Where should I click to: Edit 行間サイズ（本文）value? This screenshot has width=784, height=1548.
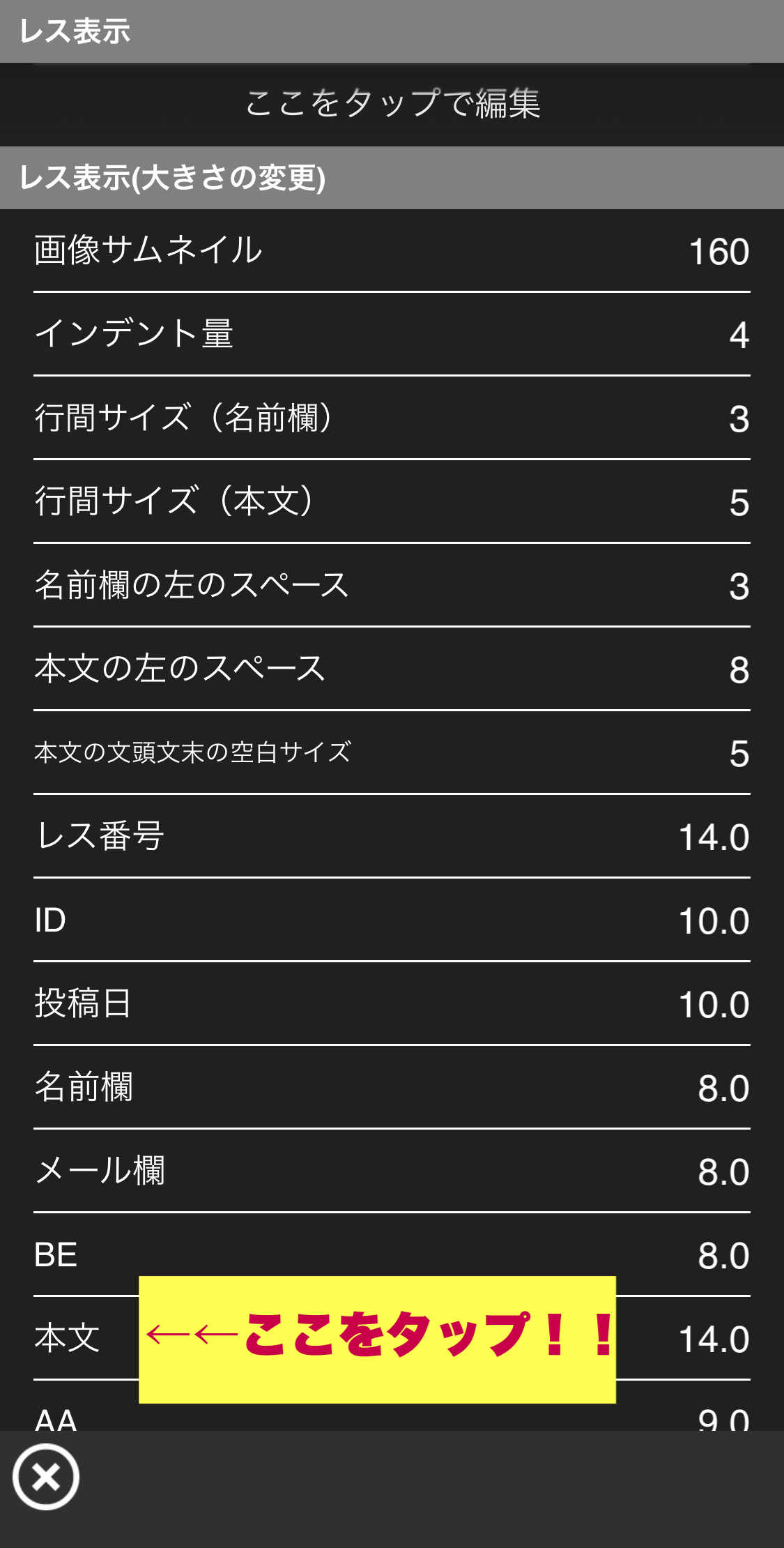click(x=392, y=502)
